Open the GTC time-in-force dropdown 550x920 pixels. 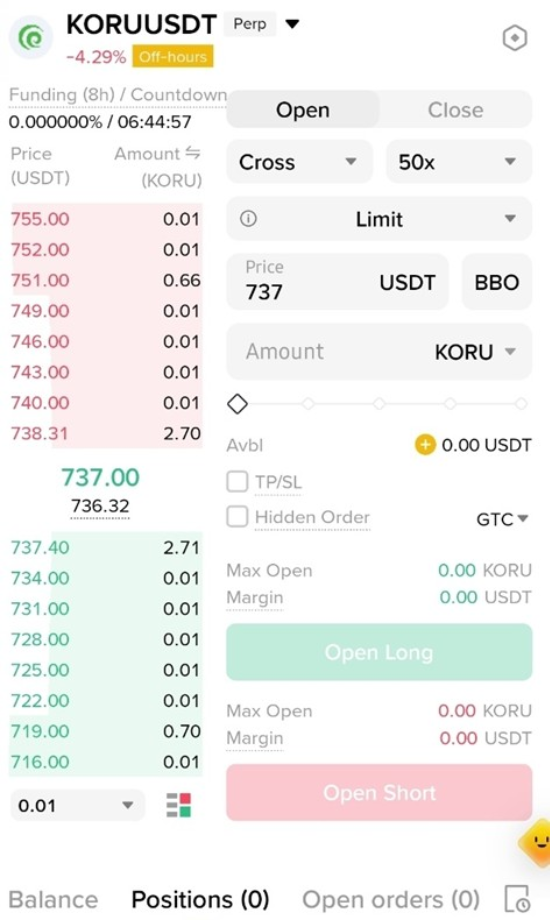tap(502, 519)
